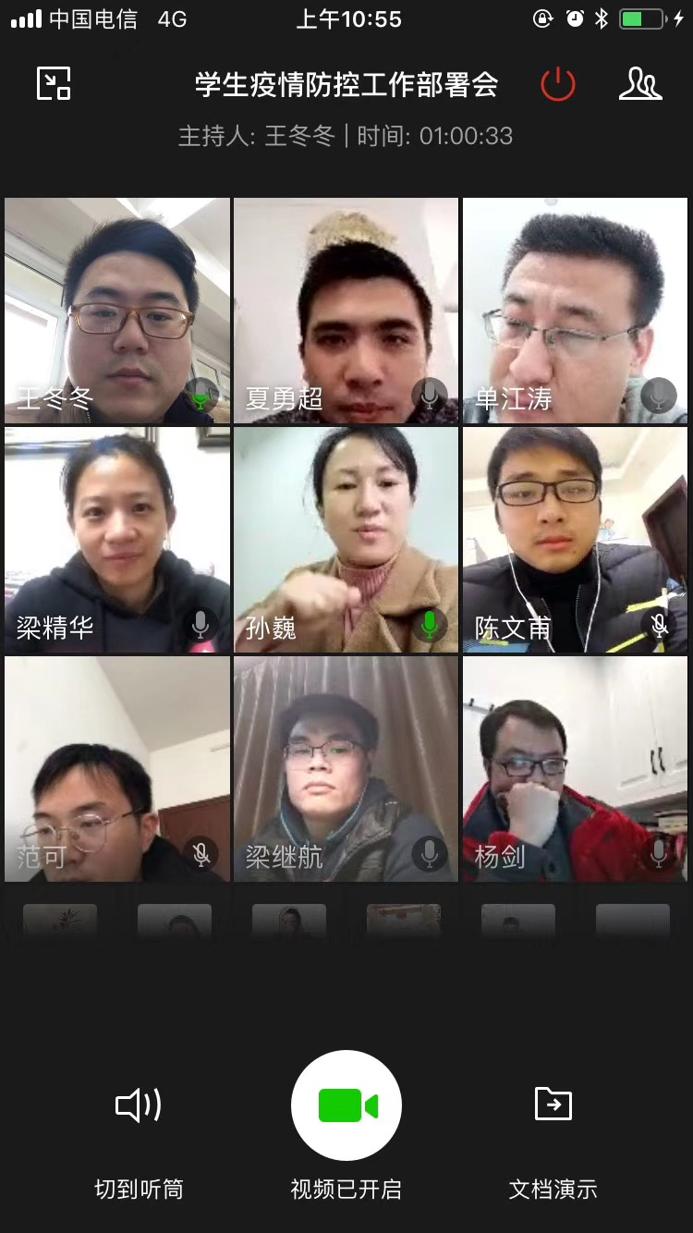Open 陈文南's video tile
Viewport: 693px width, 1233px height.
point(575,540)
